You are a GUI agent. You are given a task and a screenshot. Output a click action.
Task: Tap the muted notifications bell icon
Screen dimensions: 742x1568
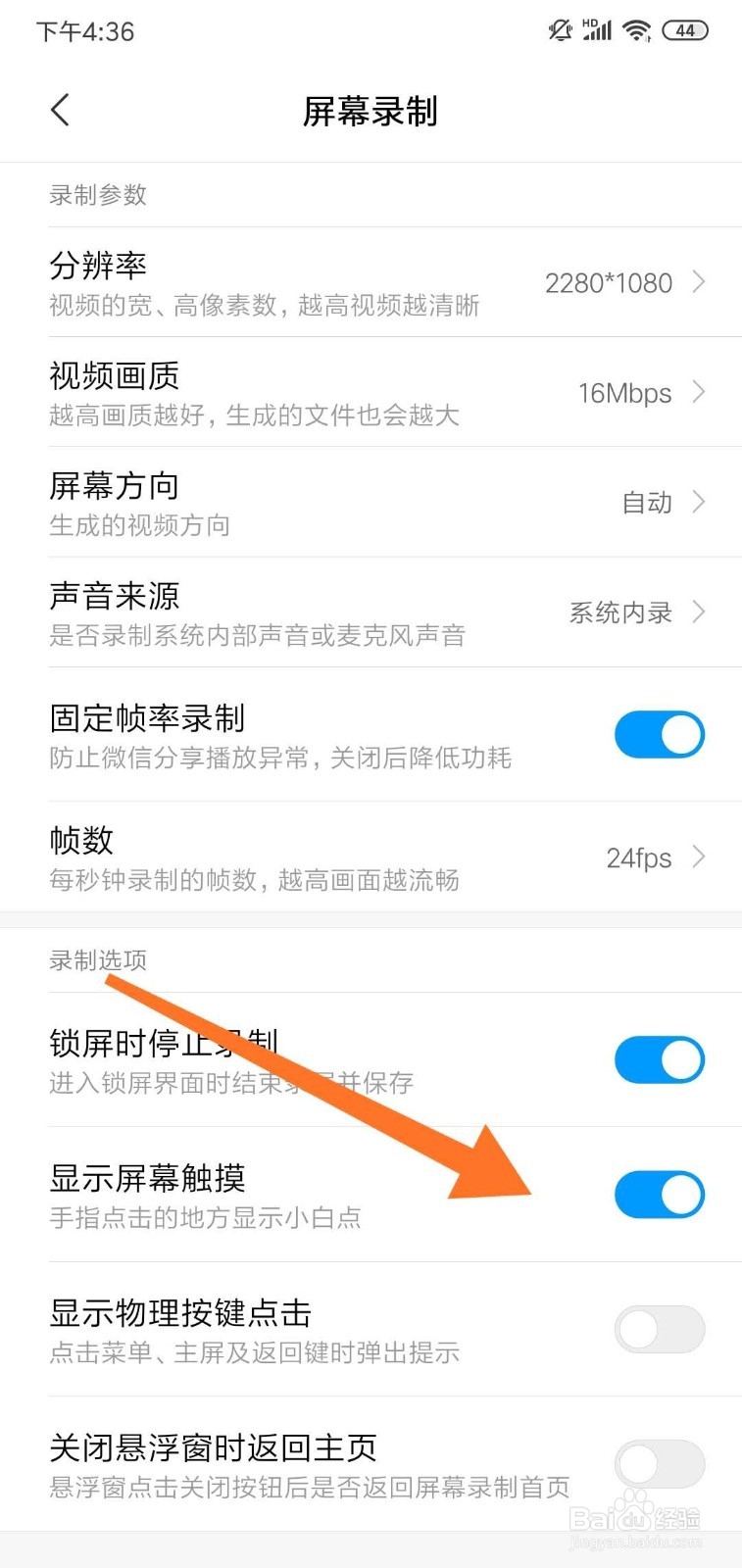click(x=559, y=30)
